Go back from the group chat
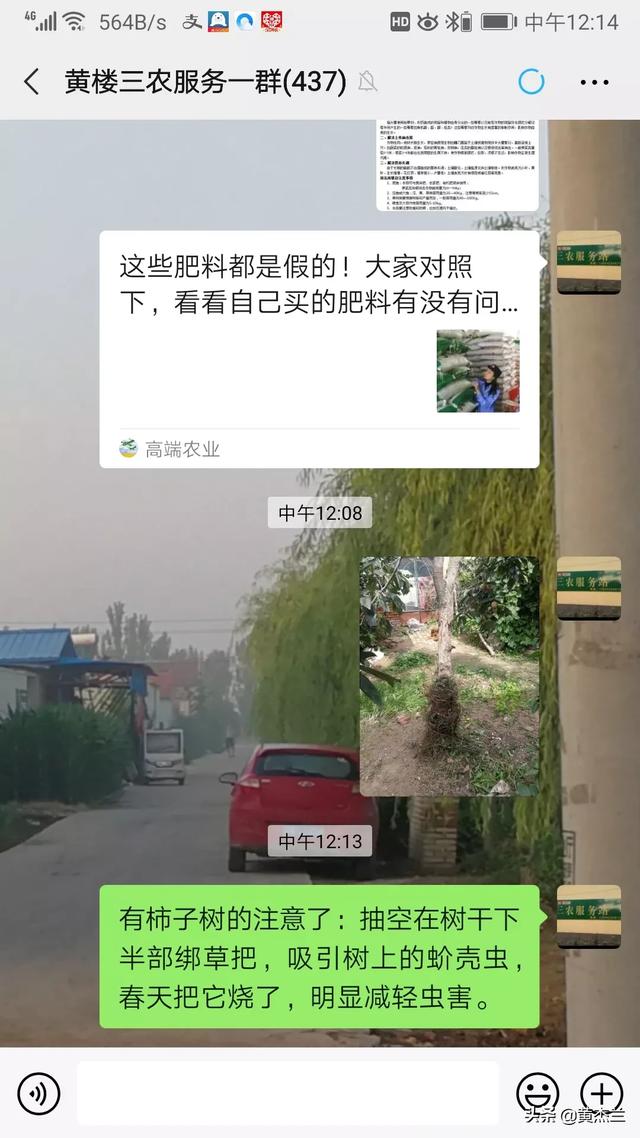 [31, 82]
